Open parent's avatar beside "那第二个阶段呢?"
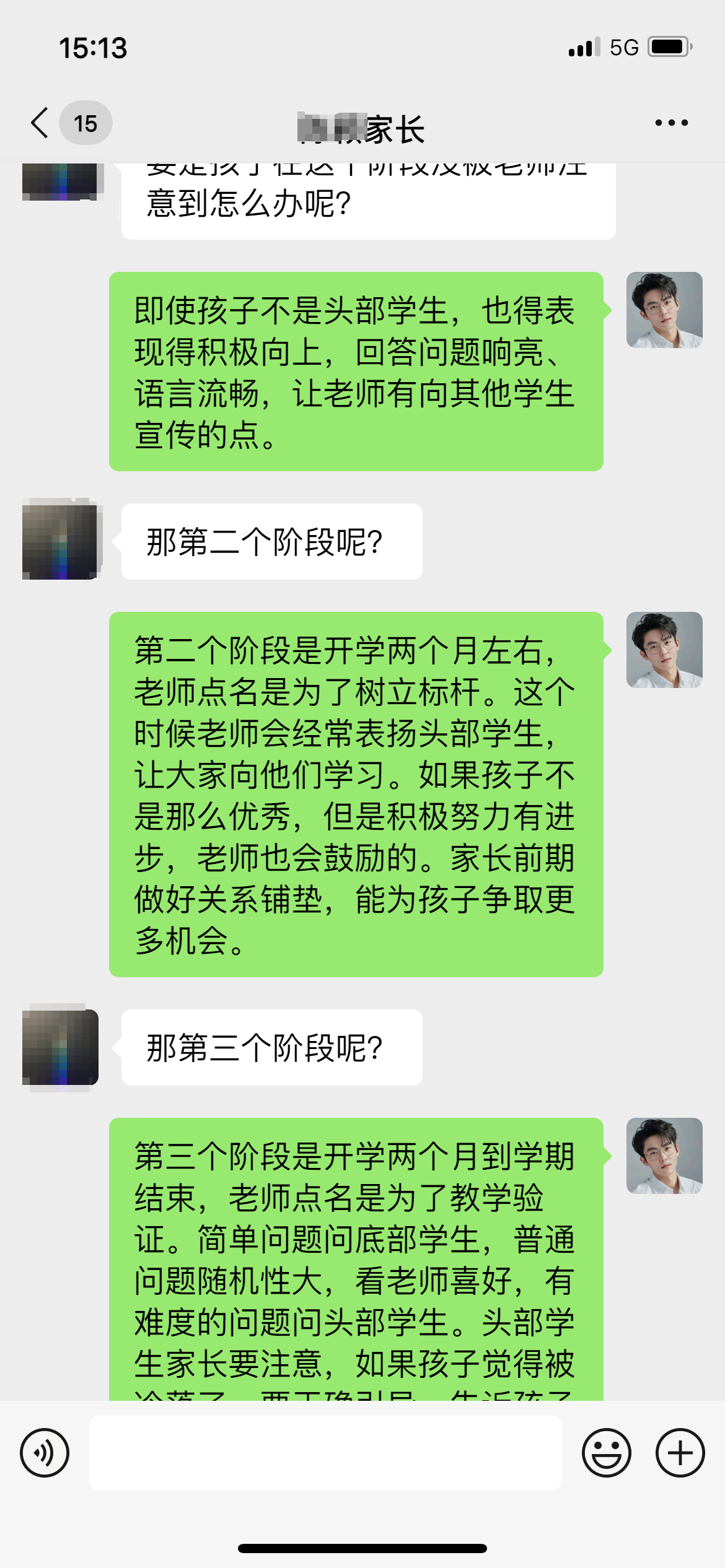Image resolution: width=725 pixels, height=1568 pixels. (61, 541)
